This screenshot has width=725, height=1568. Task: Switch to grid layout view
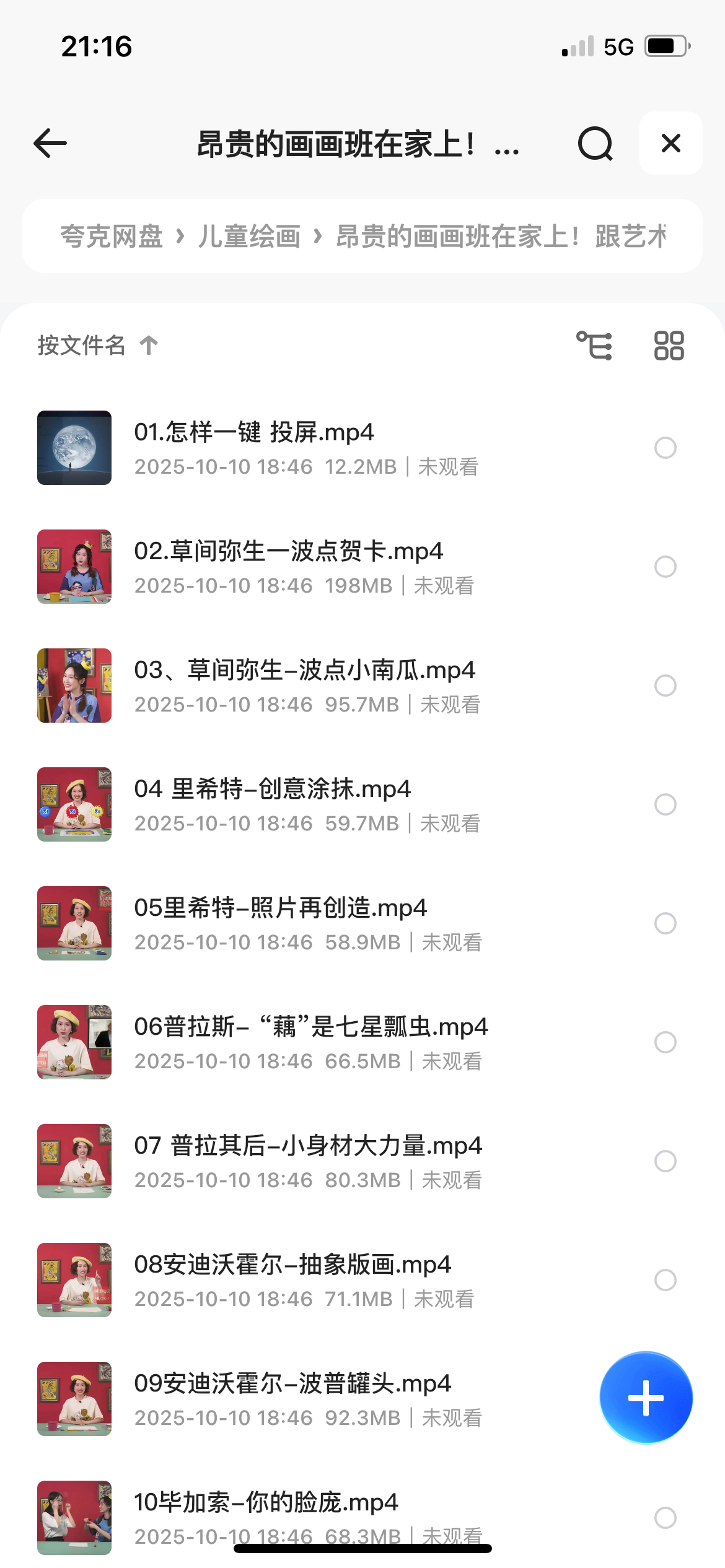click(x=669, y=346)
